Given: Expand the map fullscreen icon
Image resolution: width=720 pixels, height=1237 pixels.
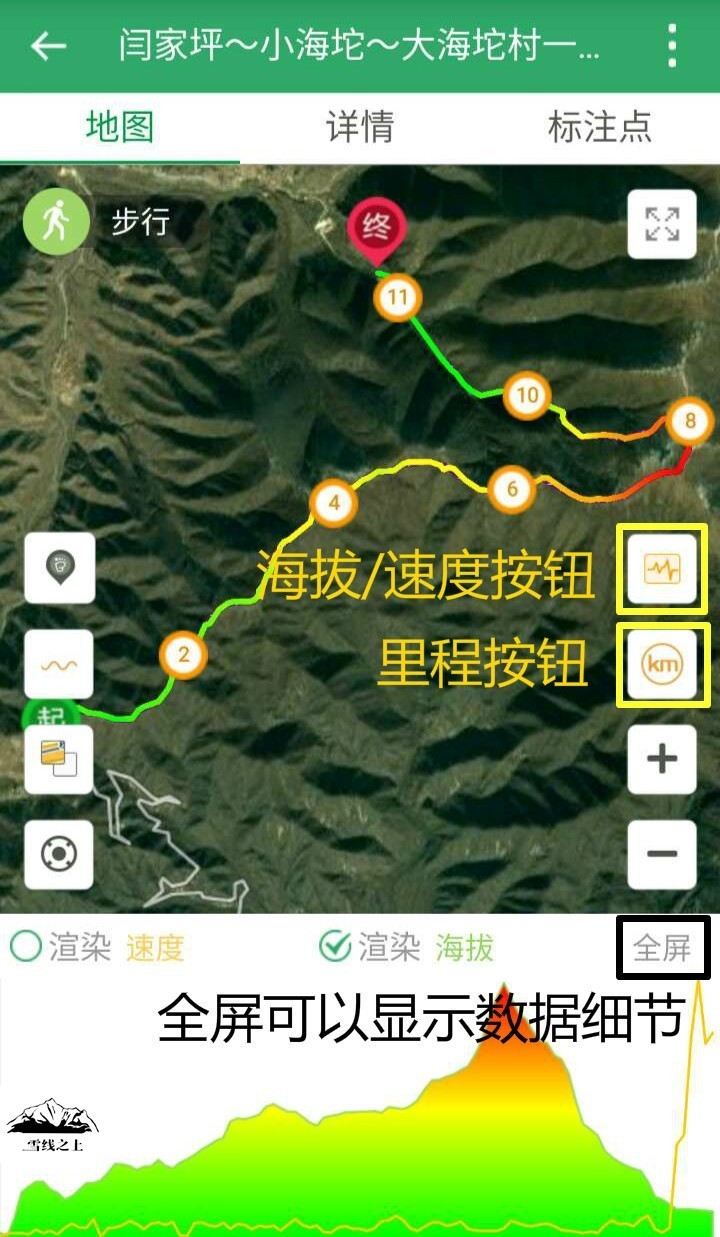Looking at the screenshot, I should tap(660, 225).
